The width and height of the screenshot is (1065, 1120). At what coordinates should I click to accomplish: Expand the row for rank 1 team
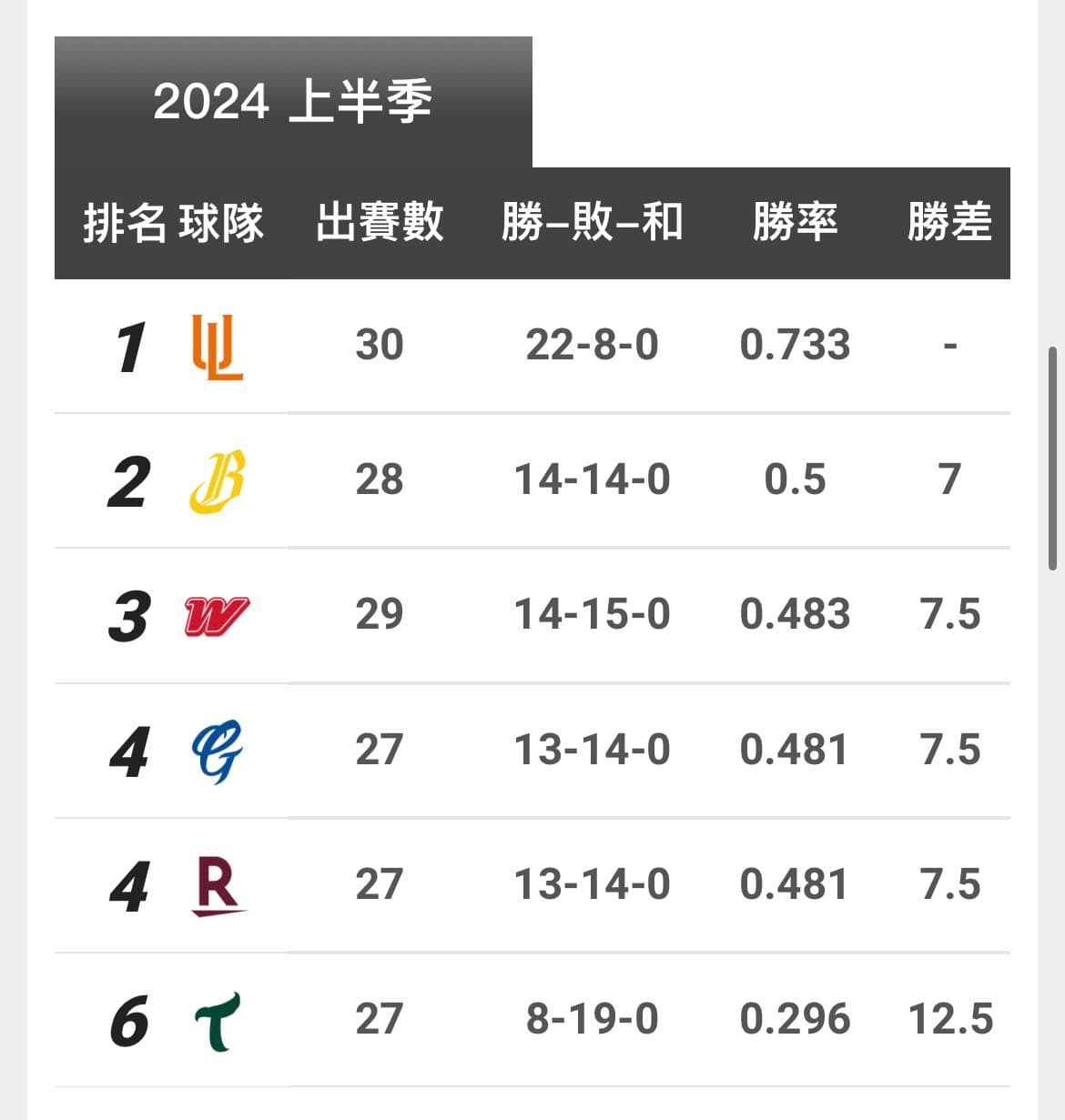coord(532,347)
